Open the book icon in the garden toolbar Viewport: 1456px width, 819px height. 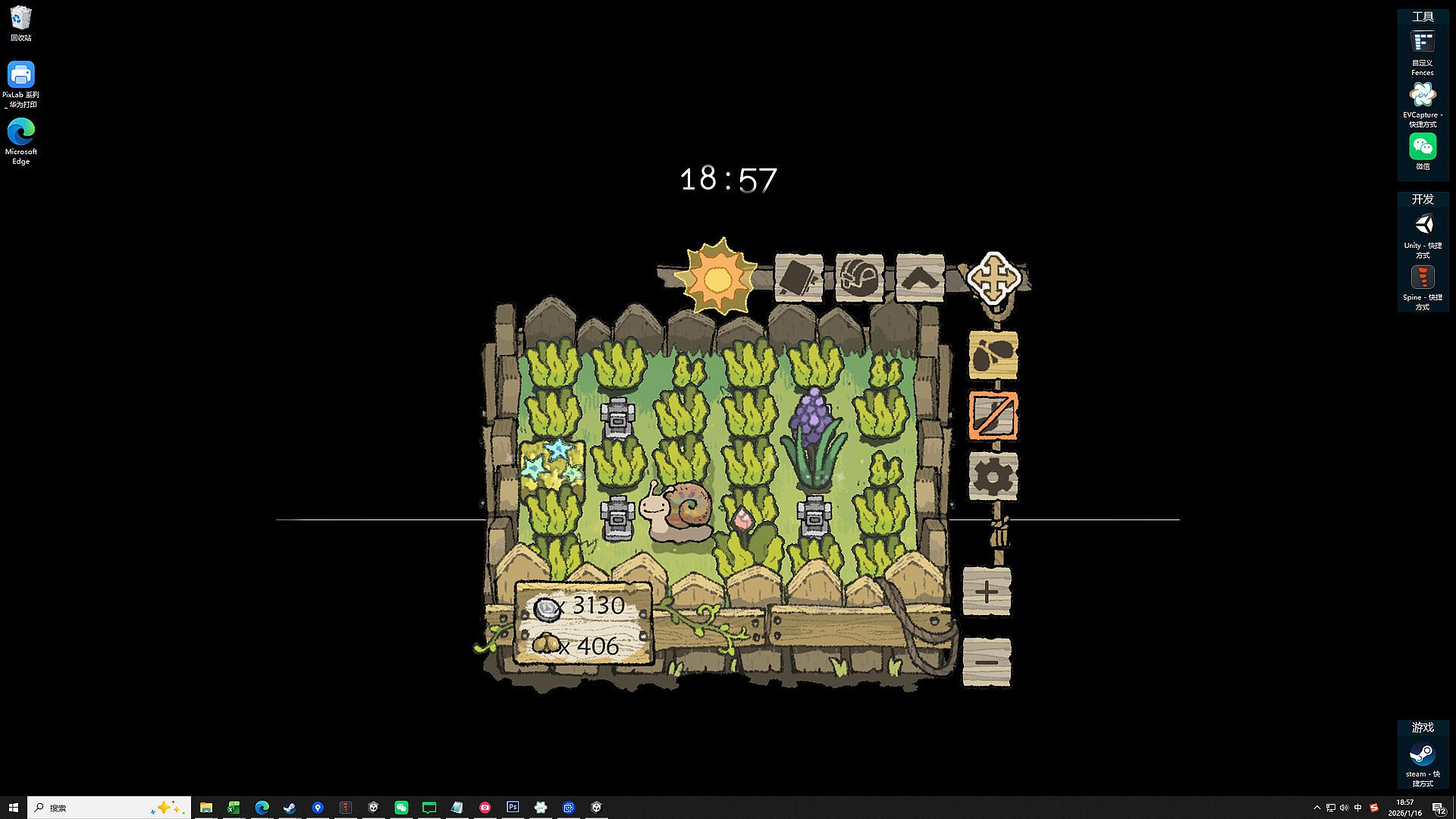[x=799, y=278]
